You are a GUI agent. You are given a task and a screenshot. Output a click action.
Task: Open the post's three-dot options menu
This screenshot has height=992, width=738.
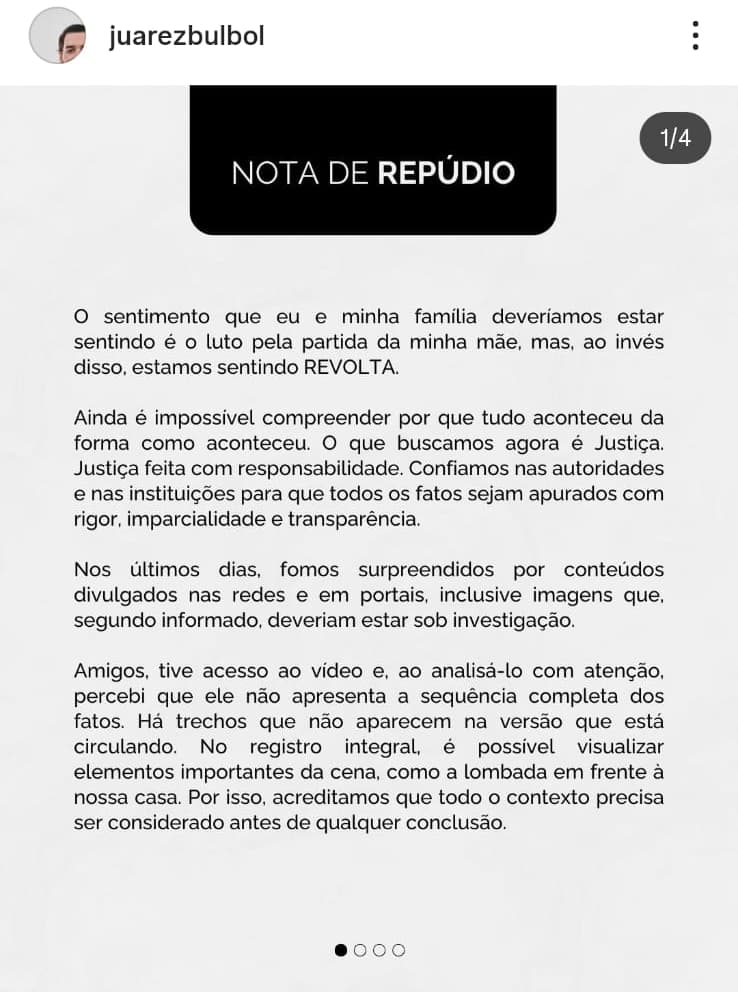click(695, 36)
